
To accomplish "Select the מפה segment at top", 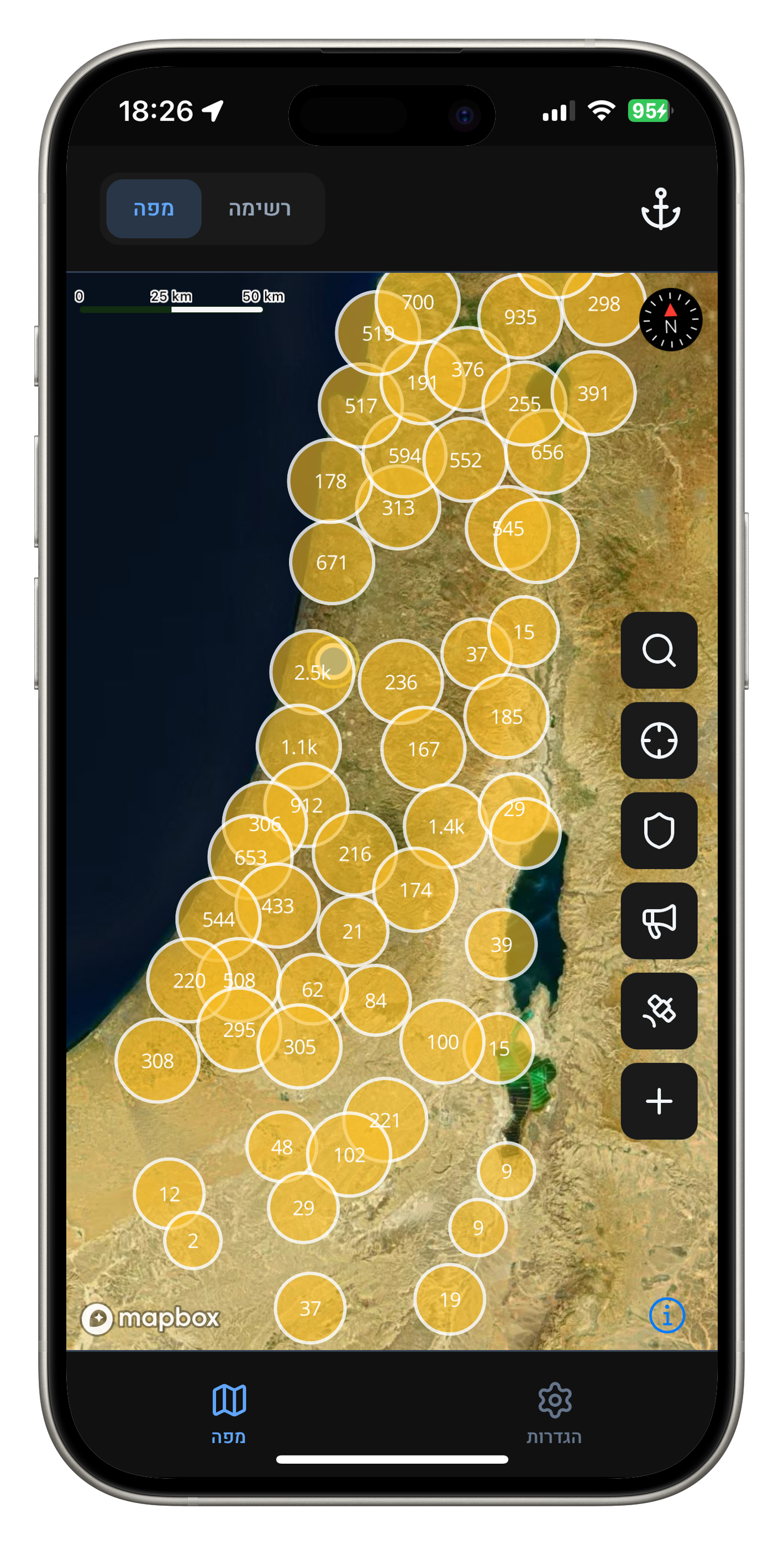I will pos(154,208).
